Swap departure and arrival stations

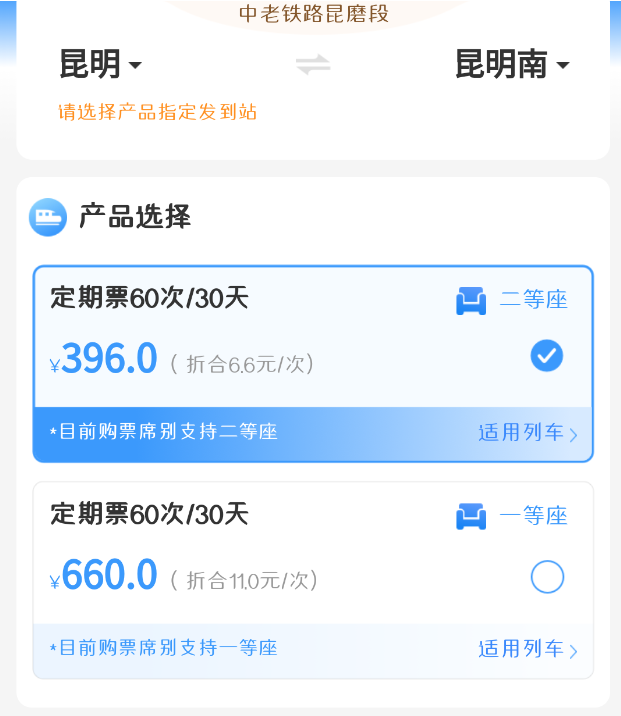pyautogui.click(x=312, y=65)
